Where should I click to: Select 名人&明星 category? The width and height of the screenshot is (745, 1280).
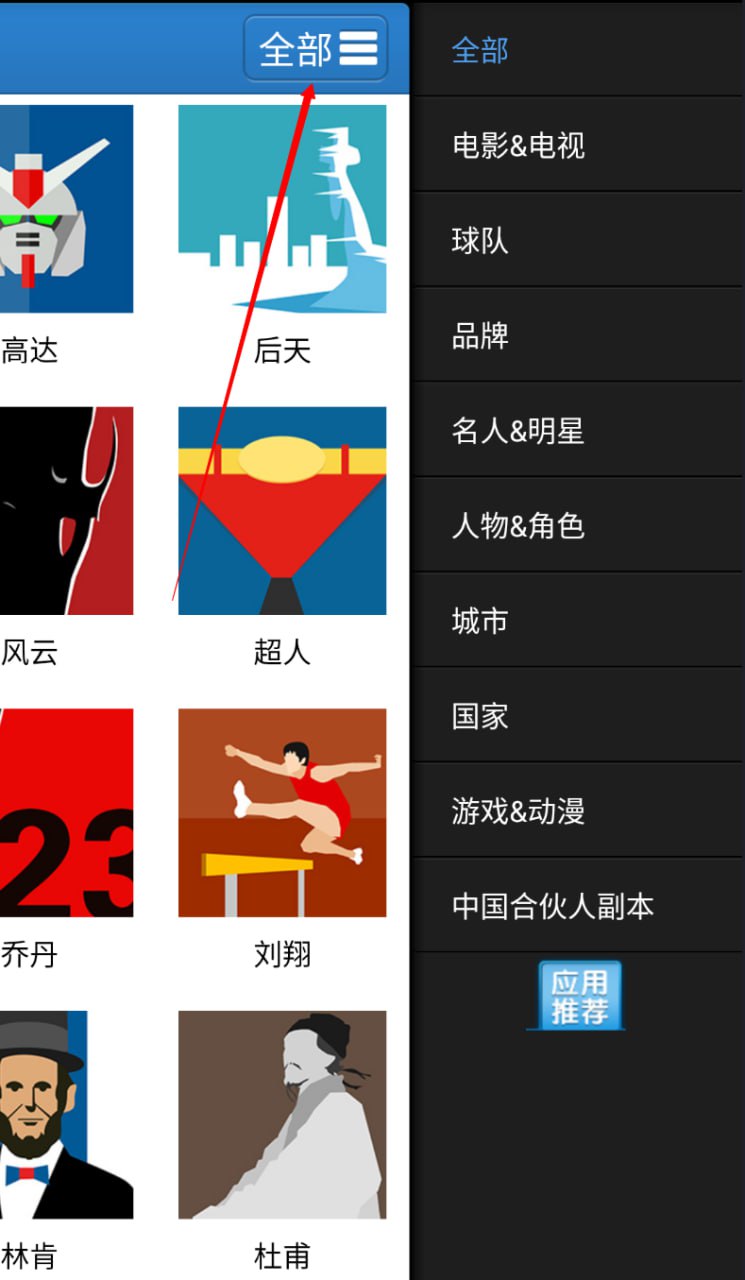tap(580, 430)
